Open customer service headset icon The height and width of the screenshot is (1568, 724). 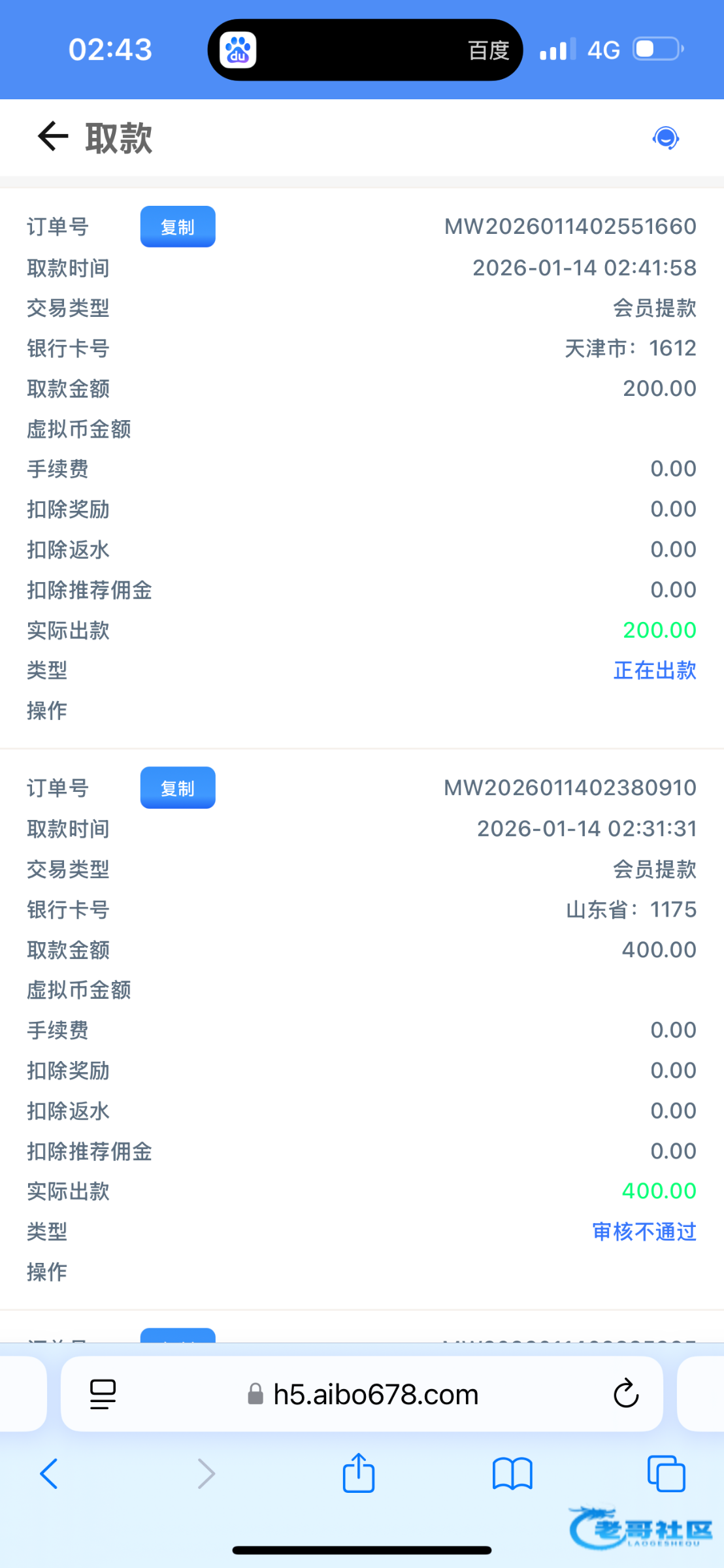coord(665,138)
